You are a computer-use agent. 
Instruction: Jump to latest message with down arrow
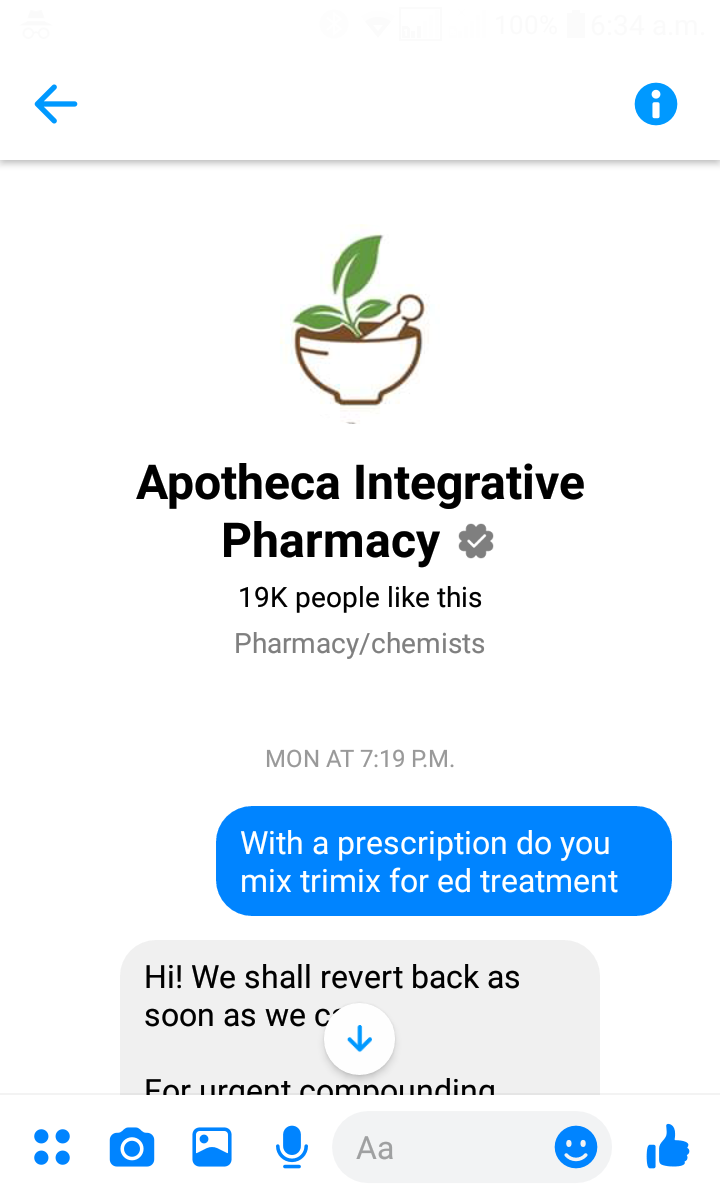tap(359, 1040)
